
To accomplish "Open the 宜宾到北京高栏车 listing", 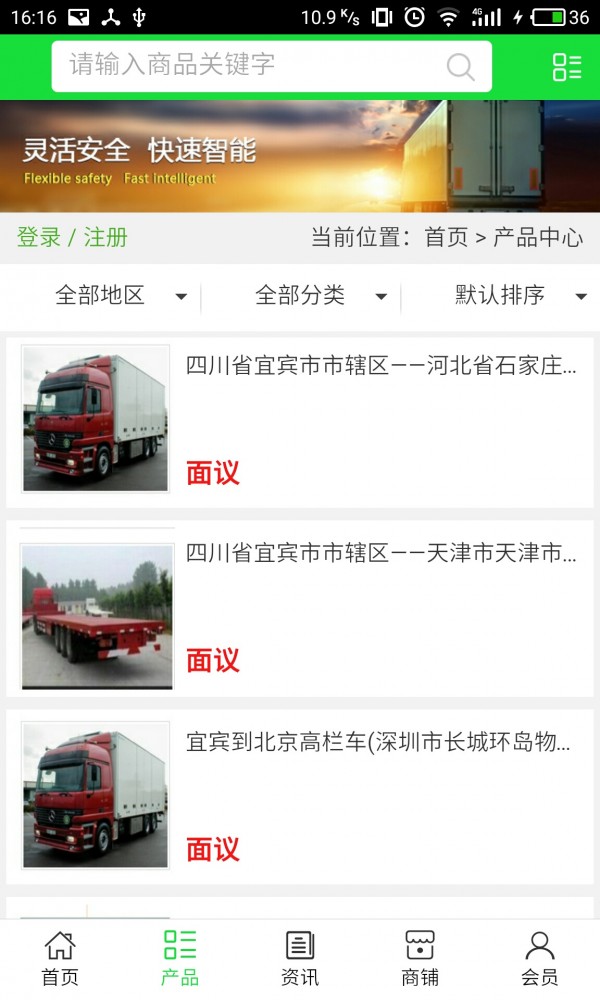I will coord(378,743).
